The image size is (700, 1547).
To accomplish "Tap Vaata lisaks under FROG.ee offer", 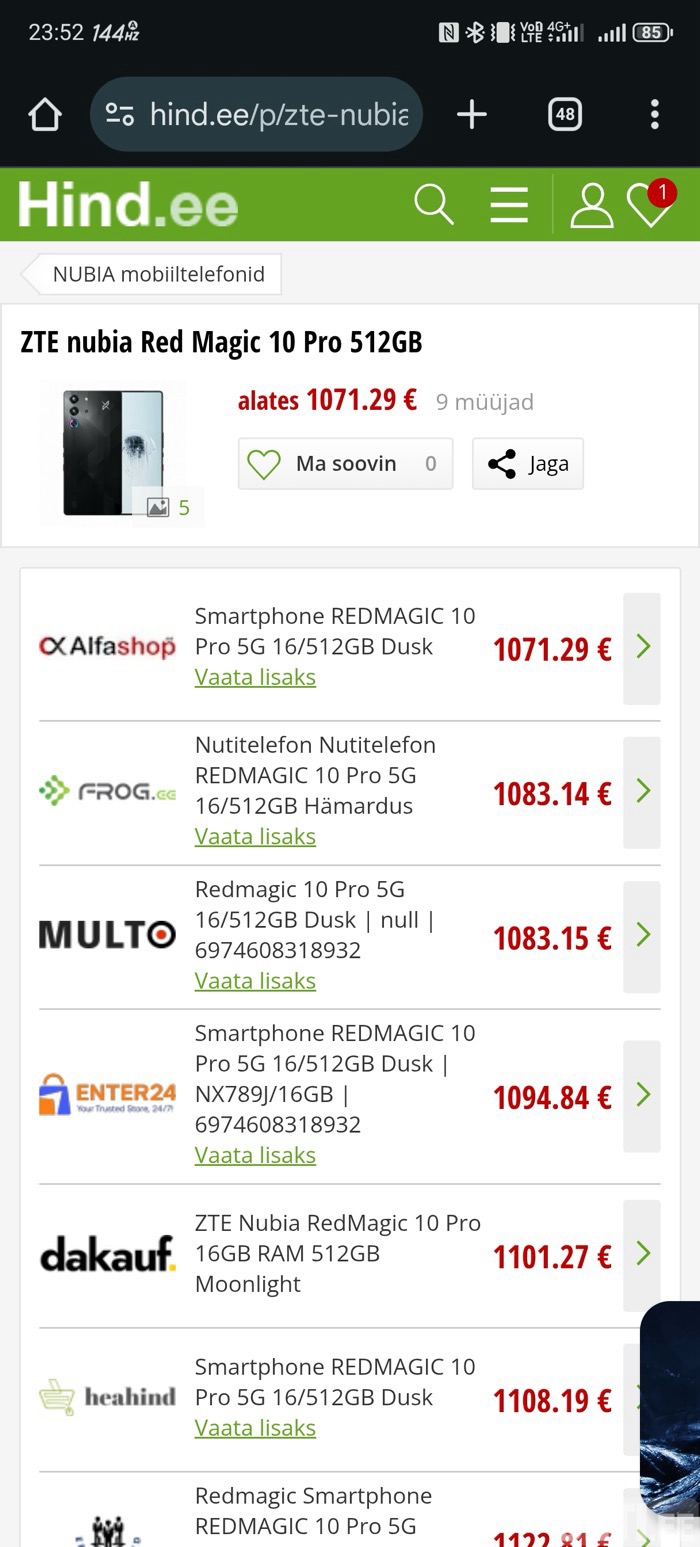I will click(255, 836).
